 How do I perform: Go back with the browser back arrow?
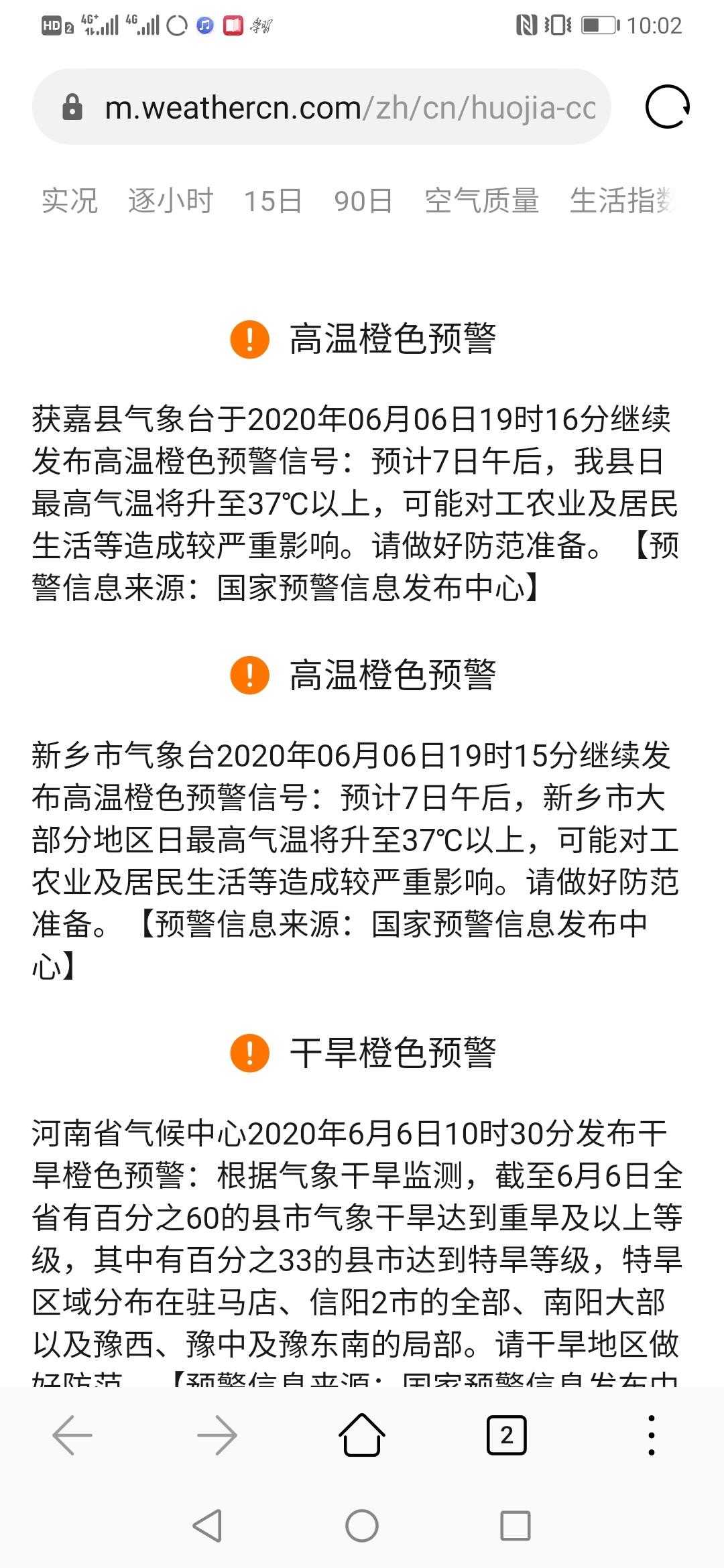point(72,1435)
